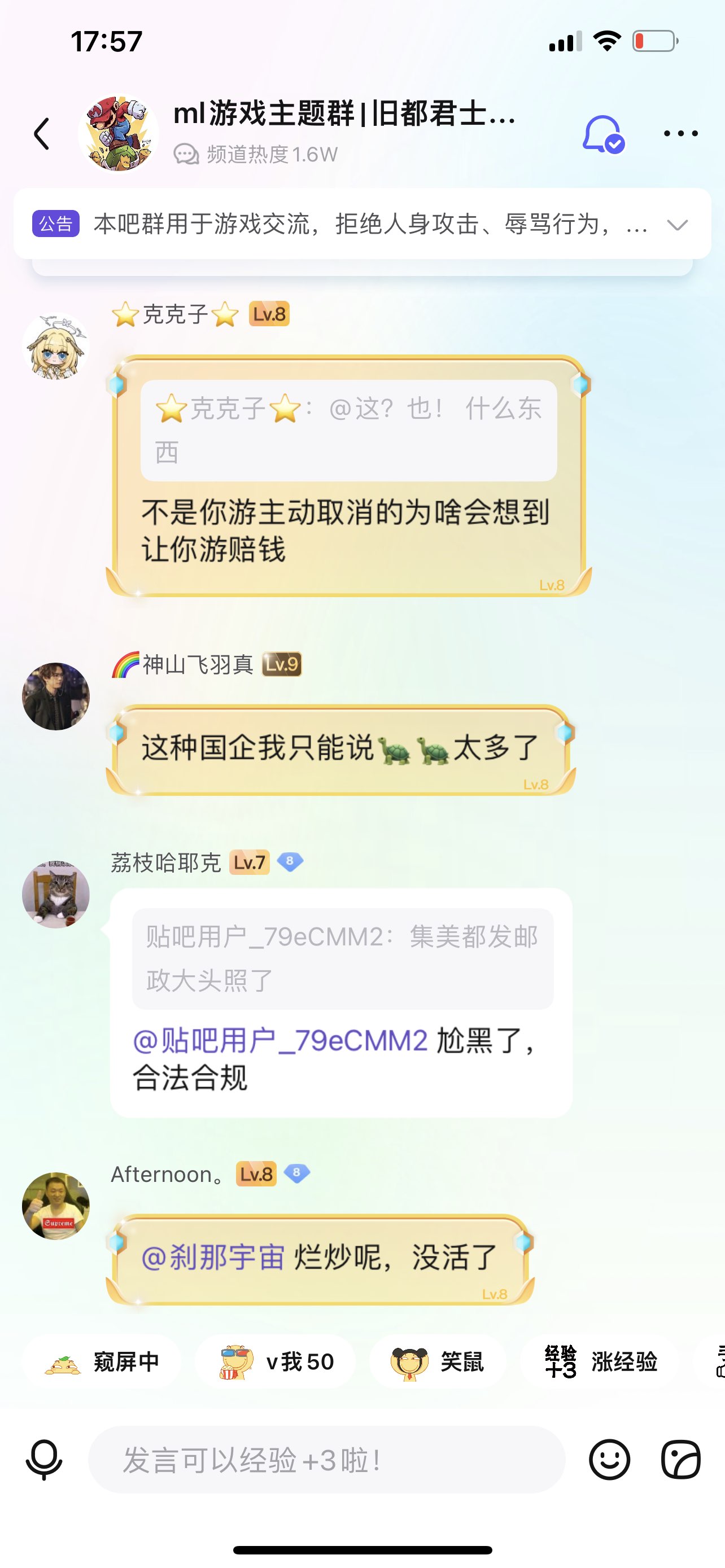View 荔枝哈耶克's profile avatar
The width and height of the screenshot is (725, 1568).
point(56,894)
